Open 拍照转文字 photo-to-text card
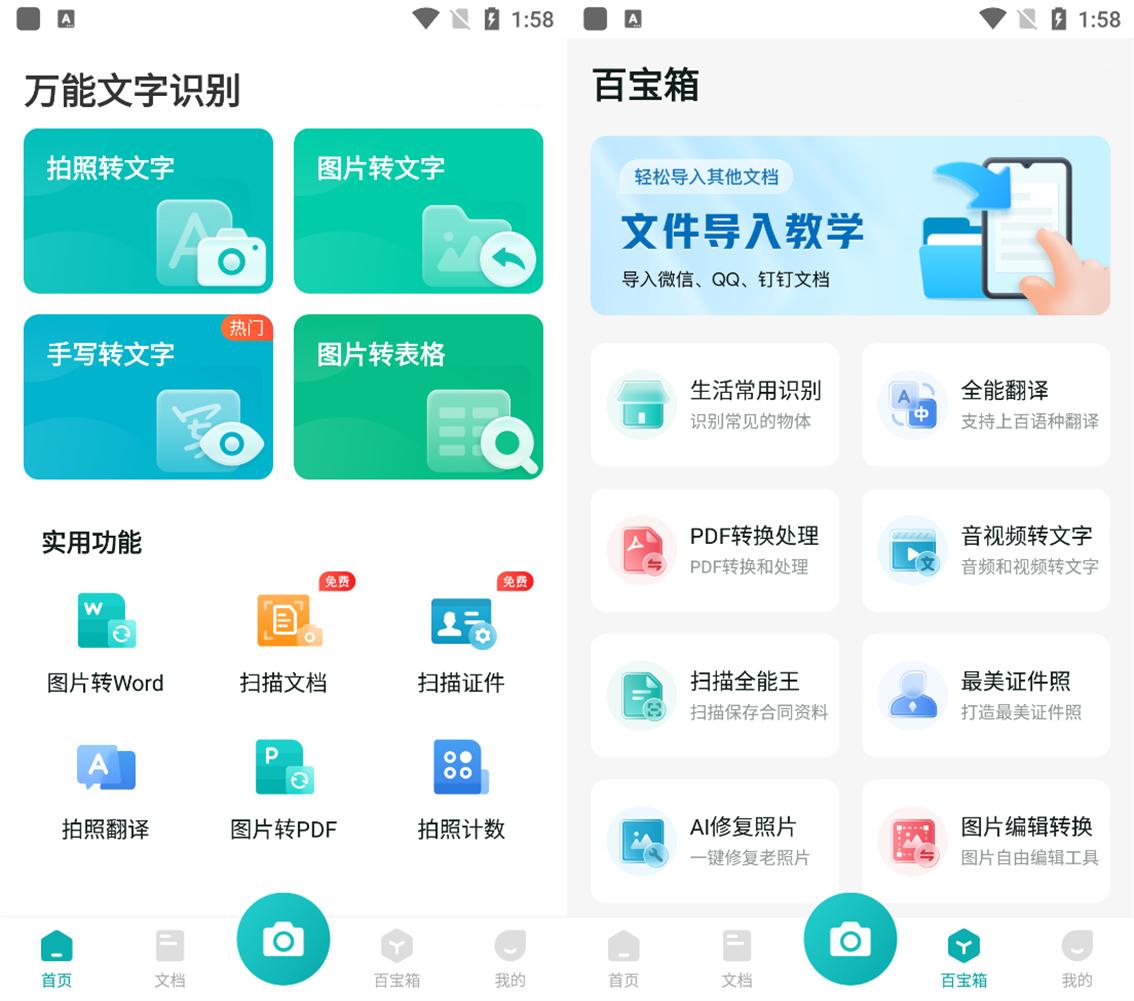The image size is (1134, 1001). (x=148, y=211)
